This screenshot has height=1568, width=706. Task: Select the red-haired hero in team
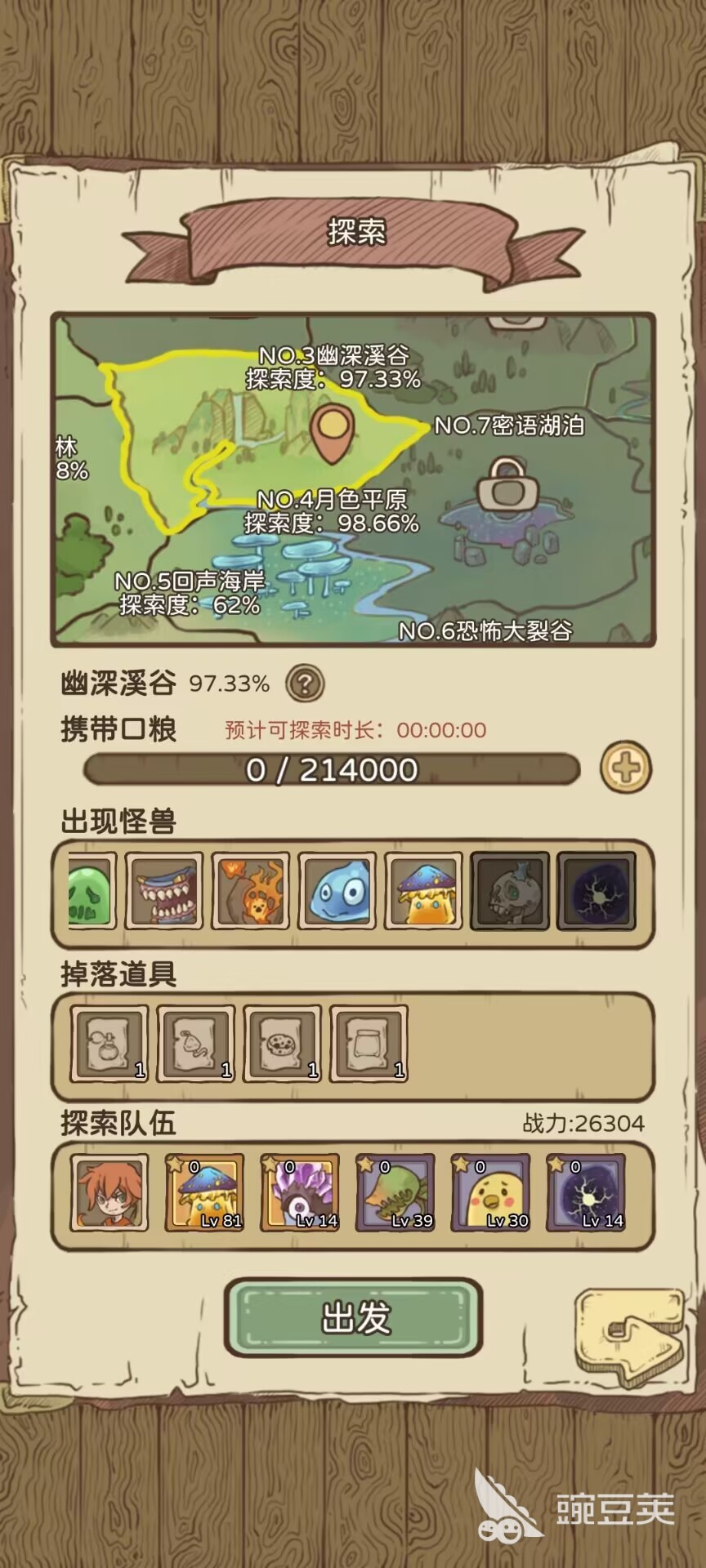[x=109, y=1192]
